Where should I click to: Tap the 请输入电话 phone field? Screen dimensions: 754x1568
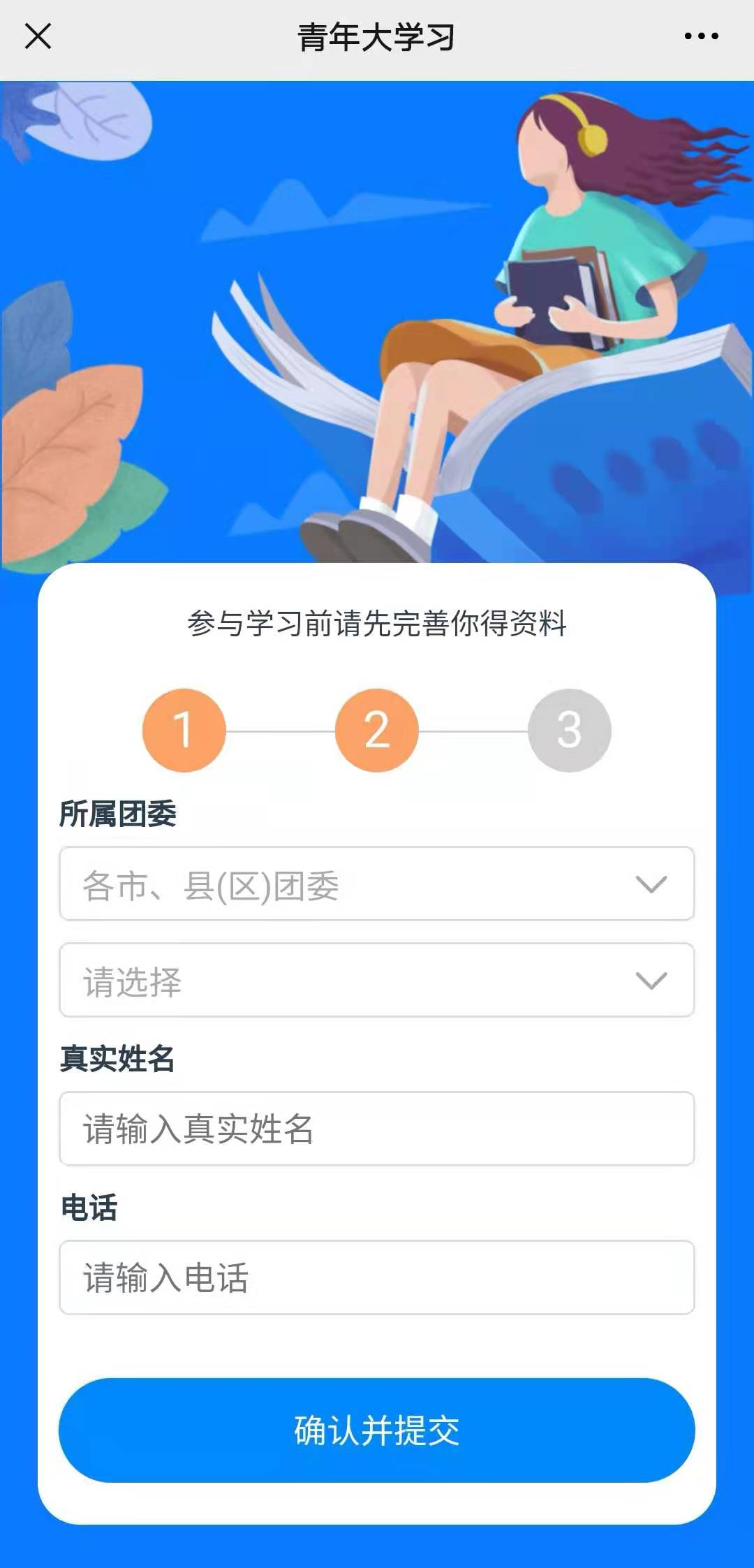click(376, 1277)
